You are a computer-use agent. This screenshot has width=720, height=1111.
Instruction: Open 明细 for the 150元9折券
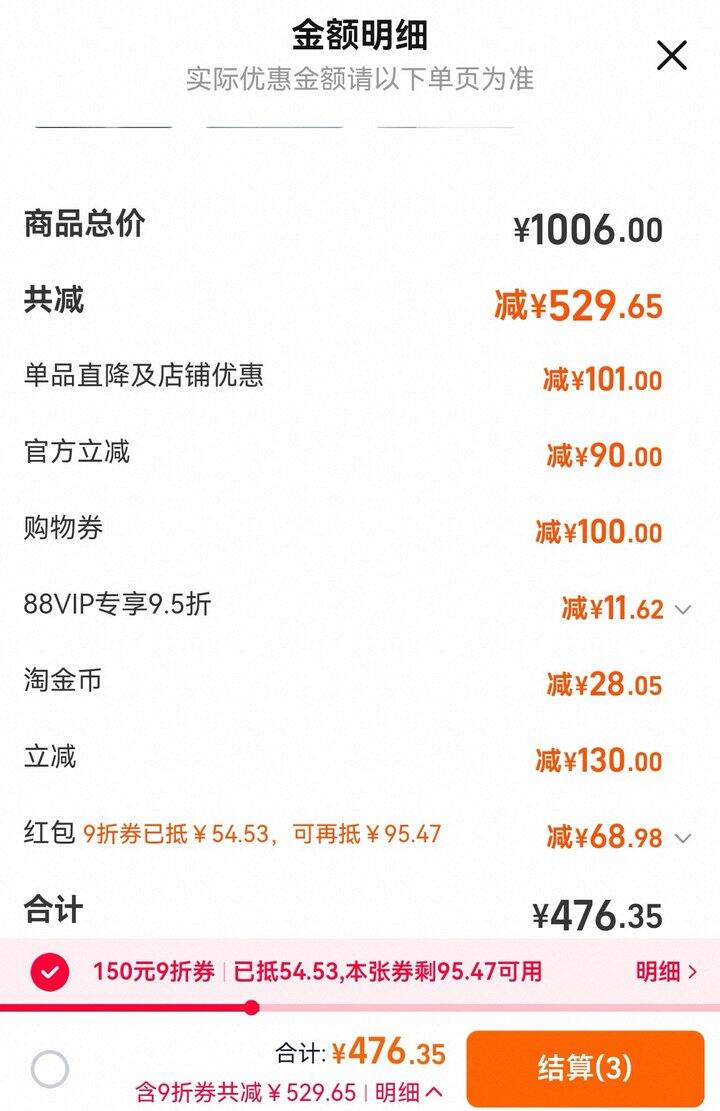pos(666,971)
